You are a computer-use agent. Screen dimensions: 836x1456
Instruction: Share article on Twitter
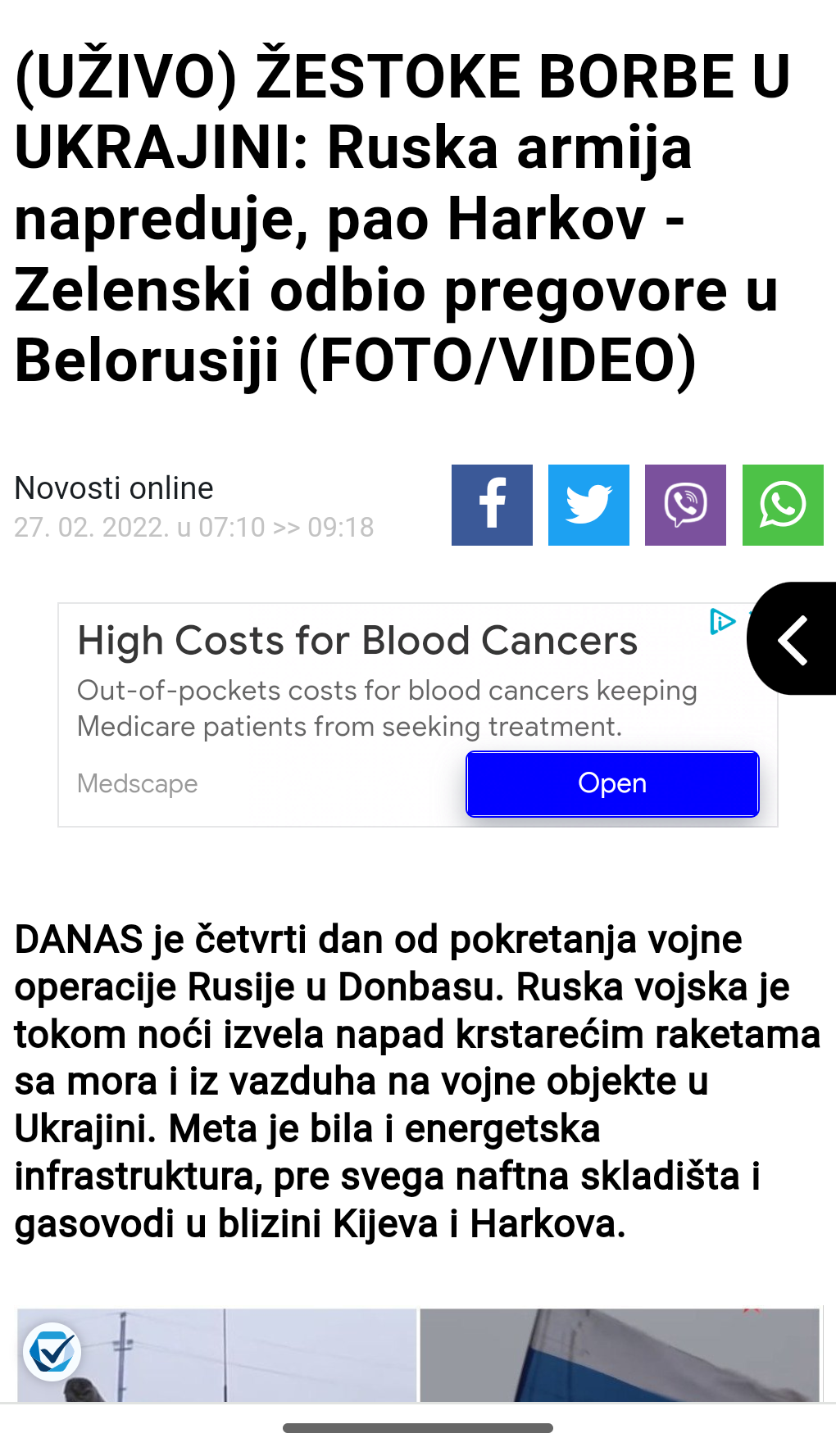(x=588, y=505)
